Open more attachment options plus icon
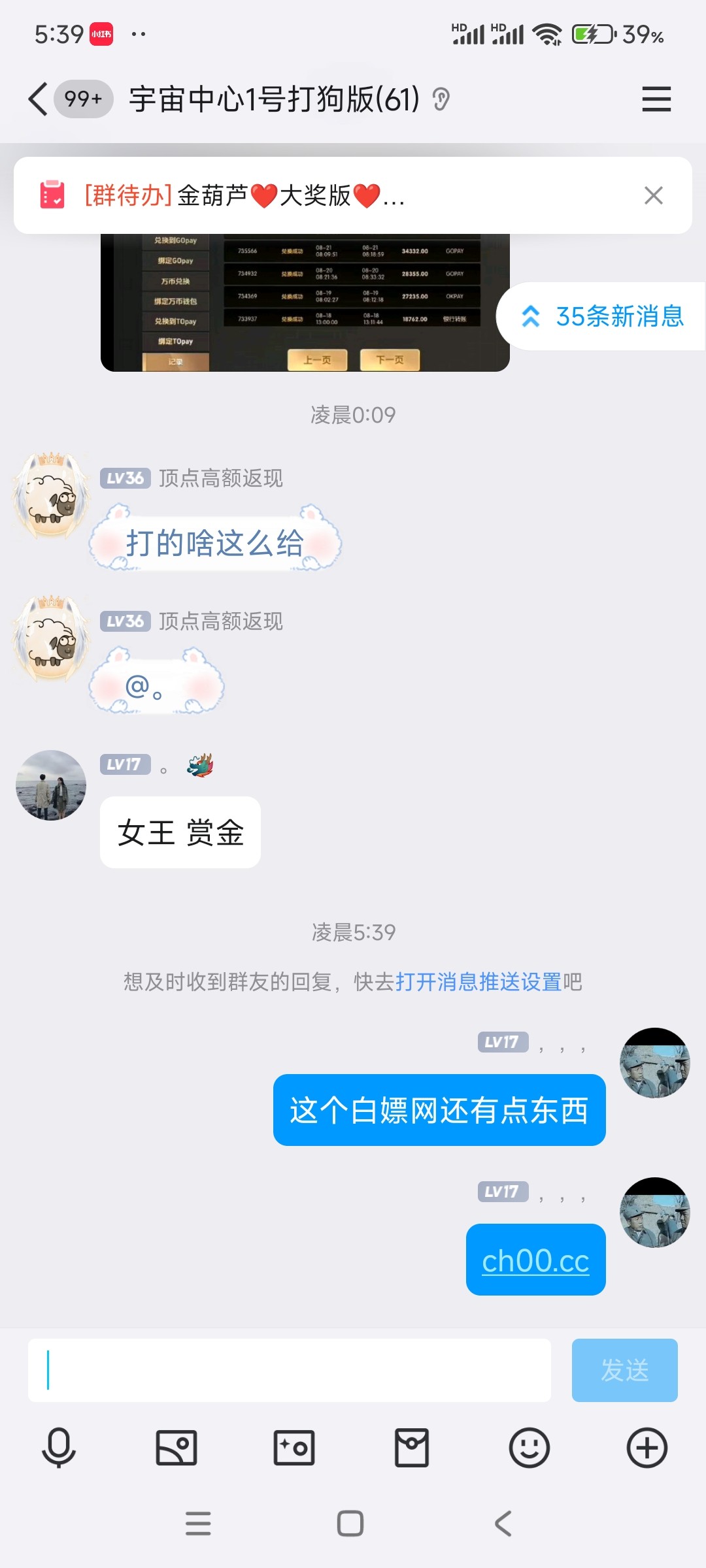 pos(647,1448)
